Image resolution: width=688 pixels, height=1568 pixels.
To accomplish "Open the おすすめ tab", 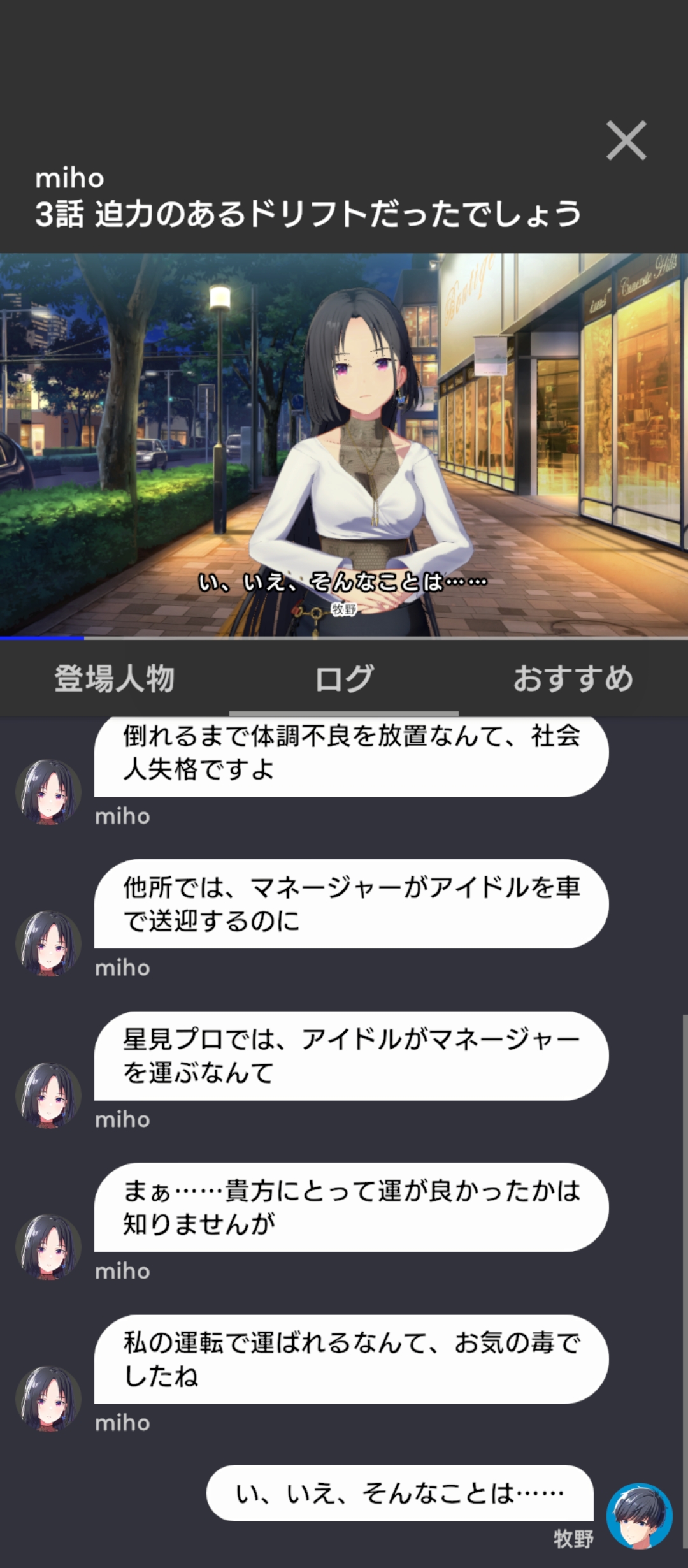I will 573,678.
